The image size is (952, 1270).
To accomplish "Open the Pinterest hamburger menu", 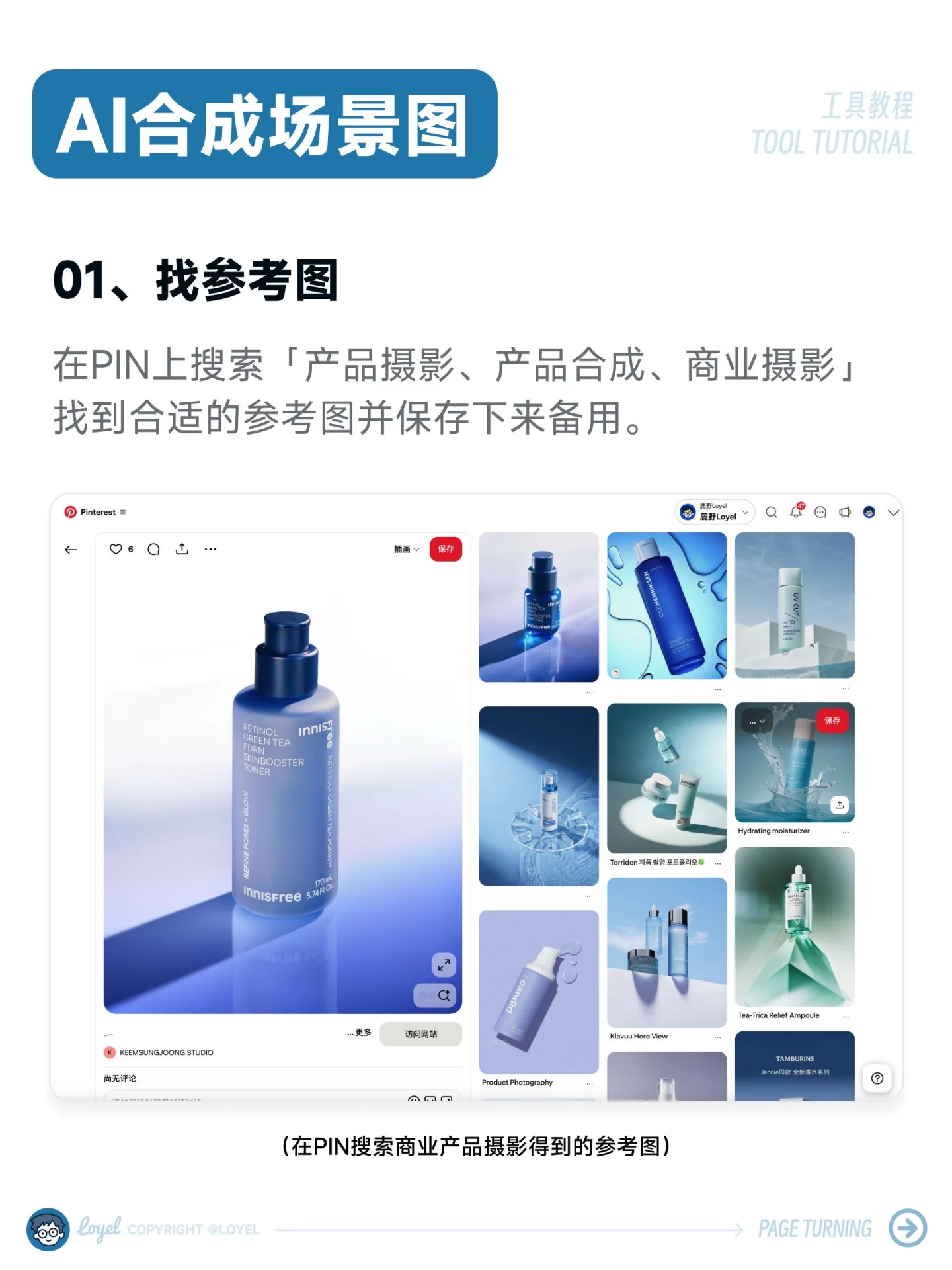I will [x=122, y=511].
